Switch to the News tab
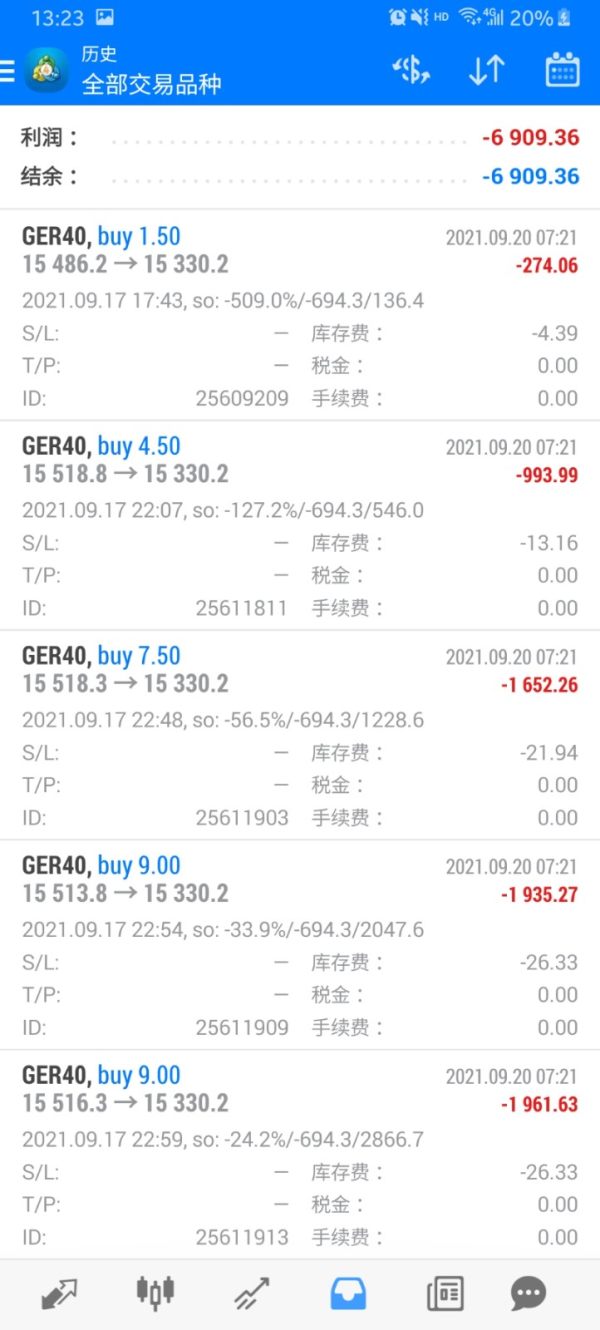 coord(445,1294)
